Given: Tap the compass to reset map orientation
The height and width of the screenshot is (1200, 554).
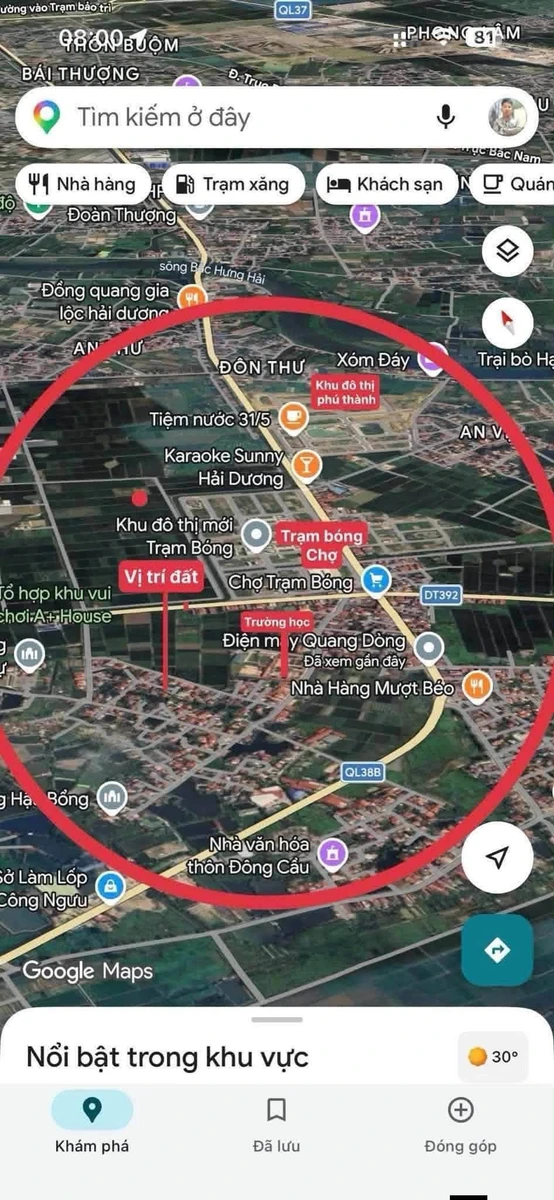Looking at the screenshot, I should 507,322.
